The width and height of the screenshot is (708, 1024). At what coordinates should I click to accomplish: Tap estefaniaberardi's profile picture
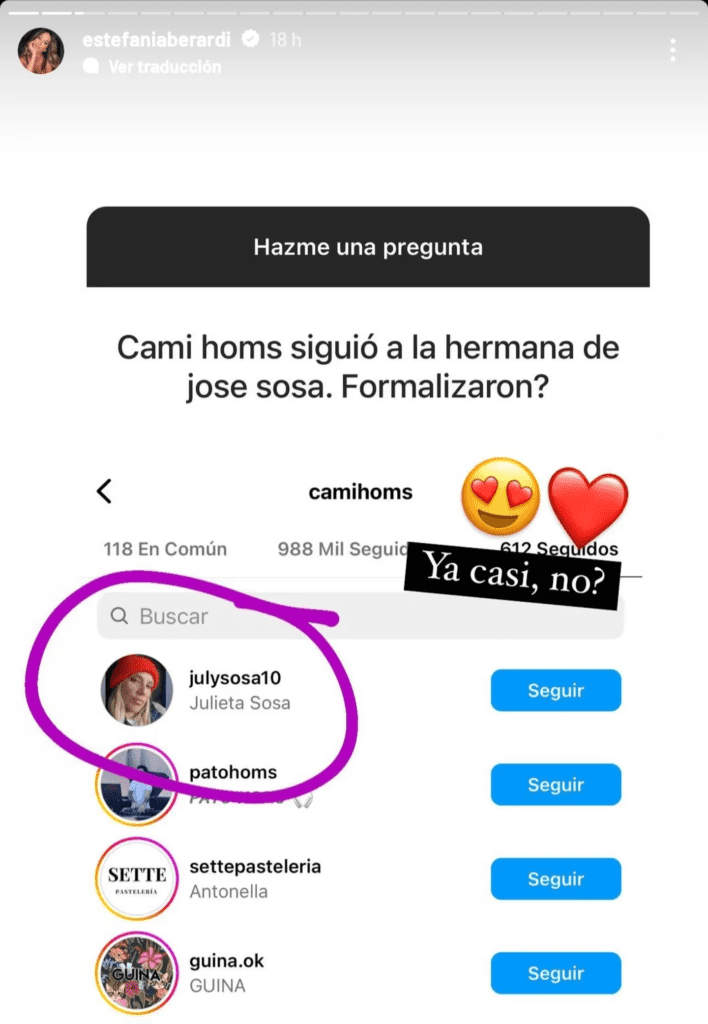pos(41,51)
